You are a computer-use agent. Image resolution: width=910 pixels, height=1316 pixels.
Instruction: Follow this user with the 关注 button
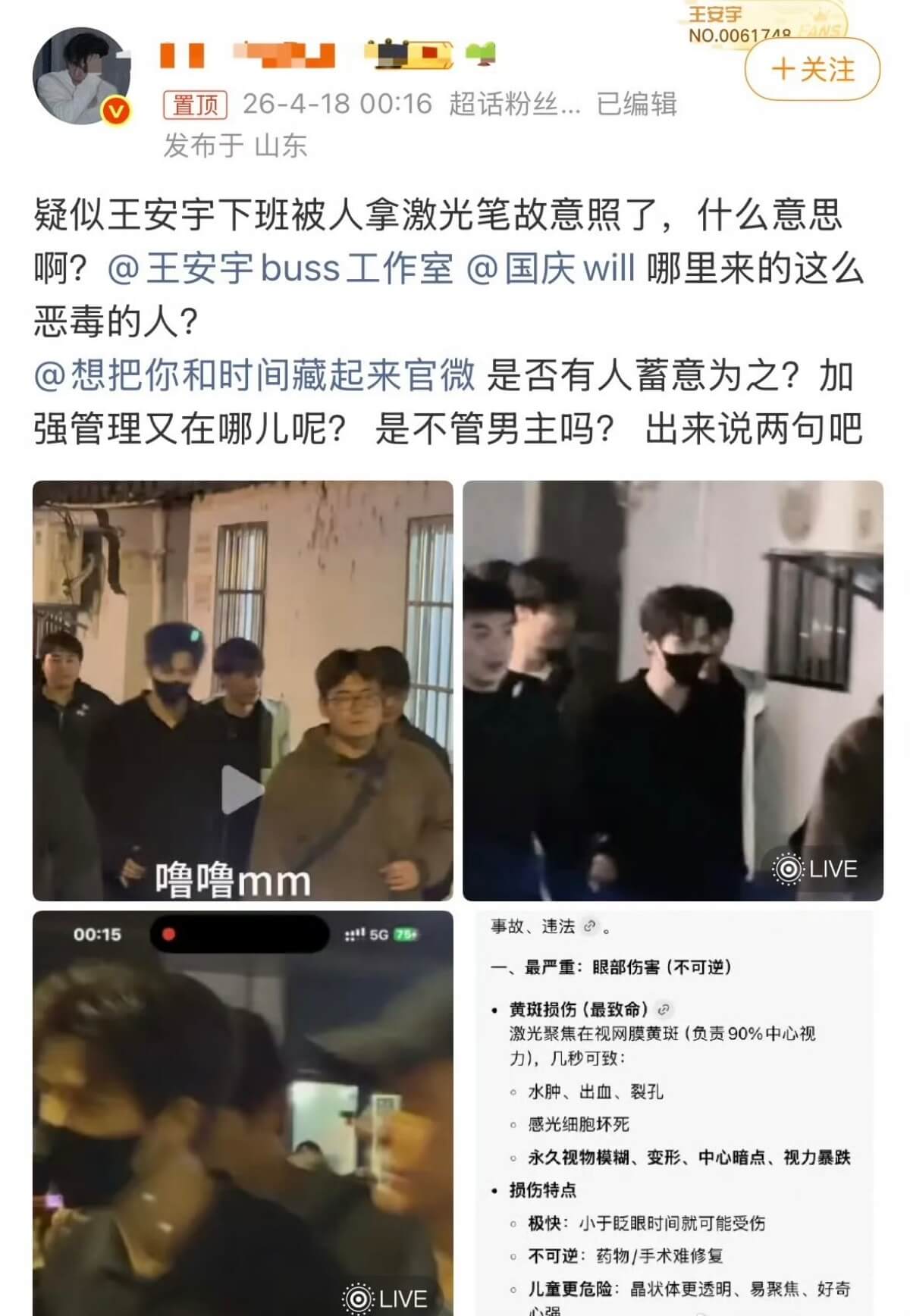point(812,70)
